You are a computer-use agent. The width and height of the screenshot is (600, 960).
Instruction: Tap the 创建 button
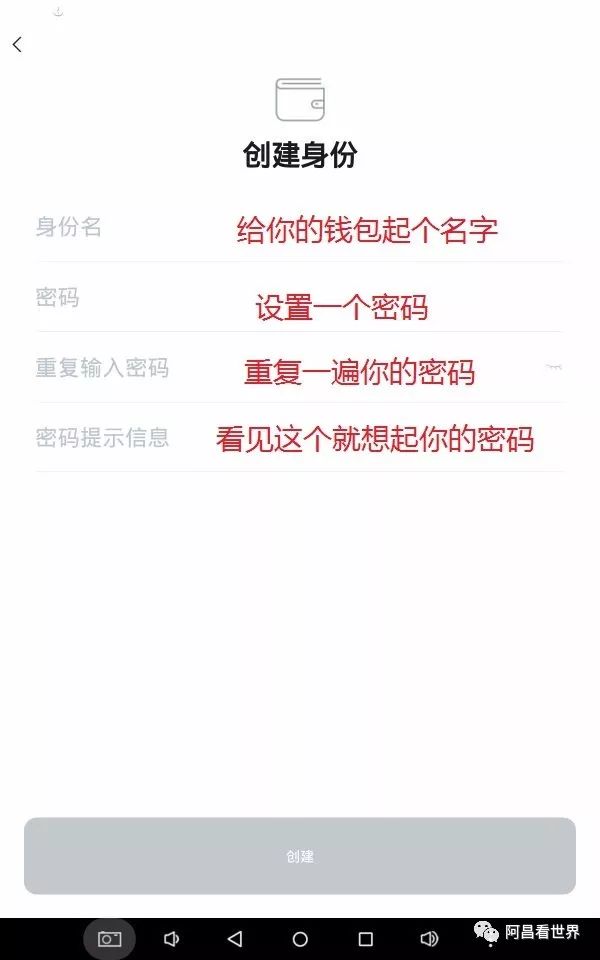(300, 856)
